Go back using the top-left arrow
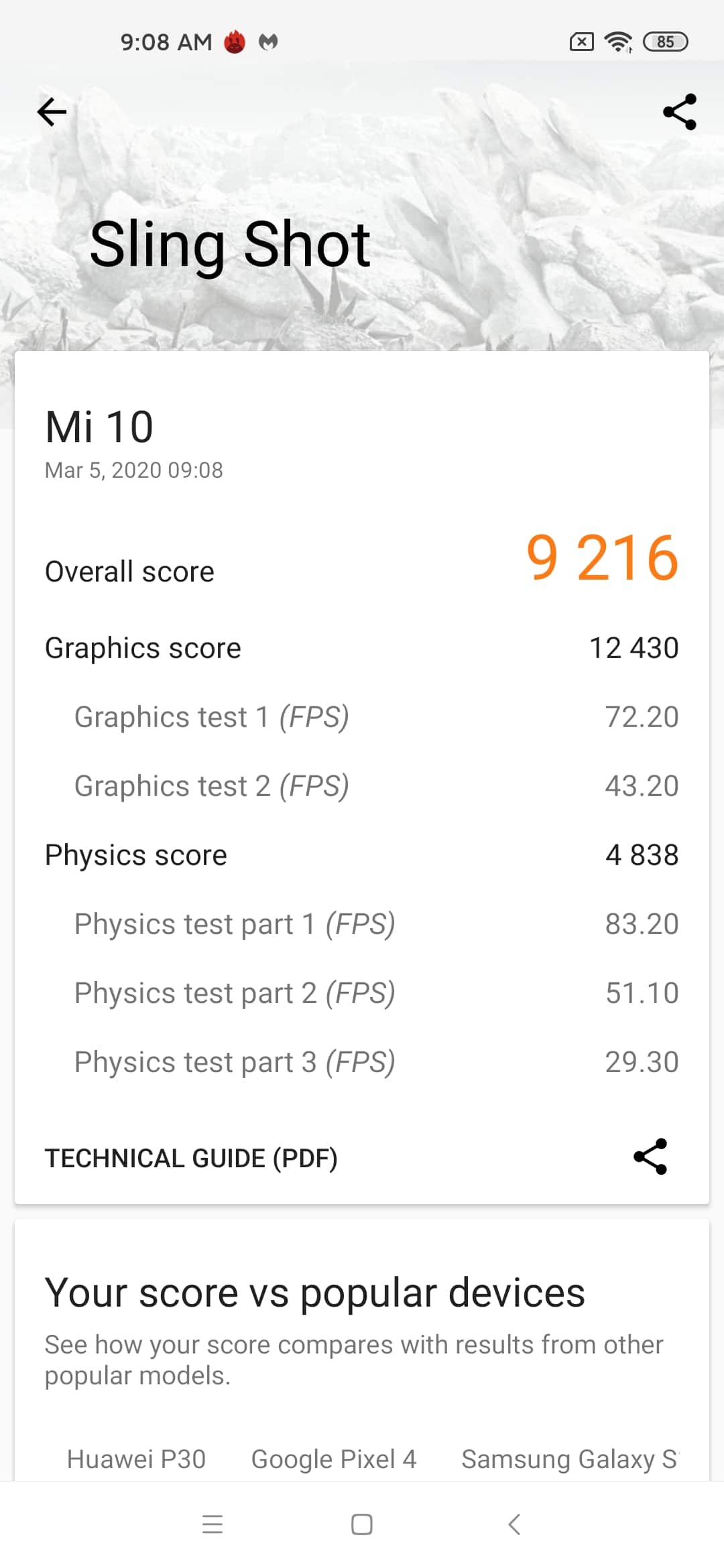Screen dimensions: 724x1568 point(52,112)
